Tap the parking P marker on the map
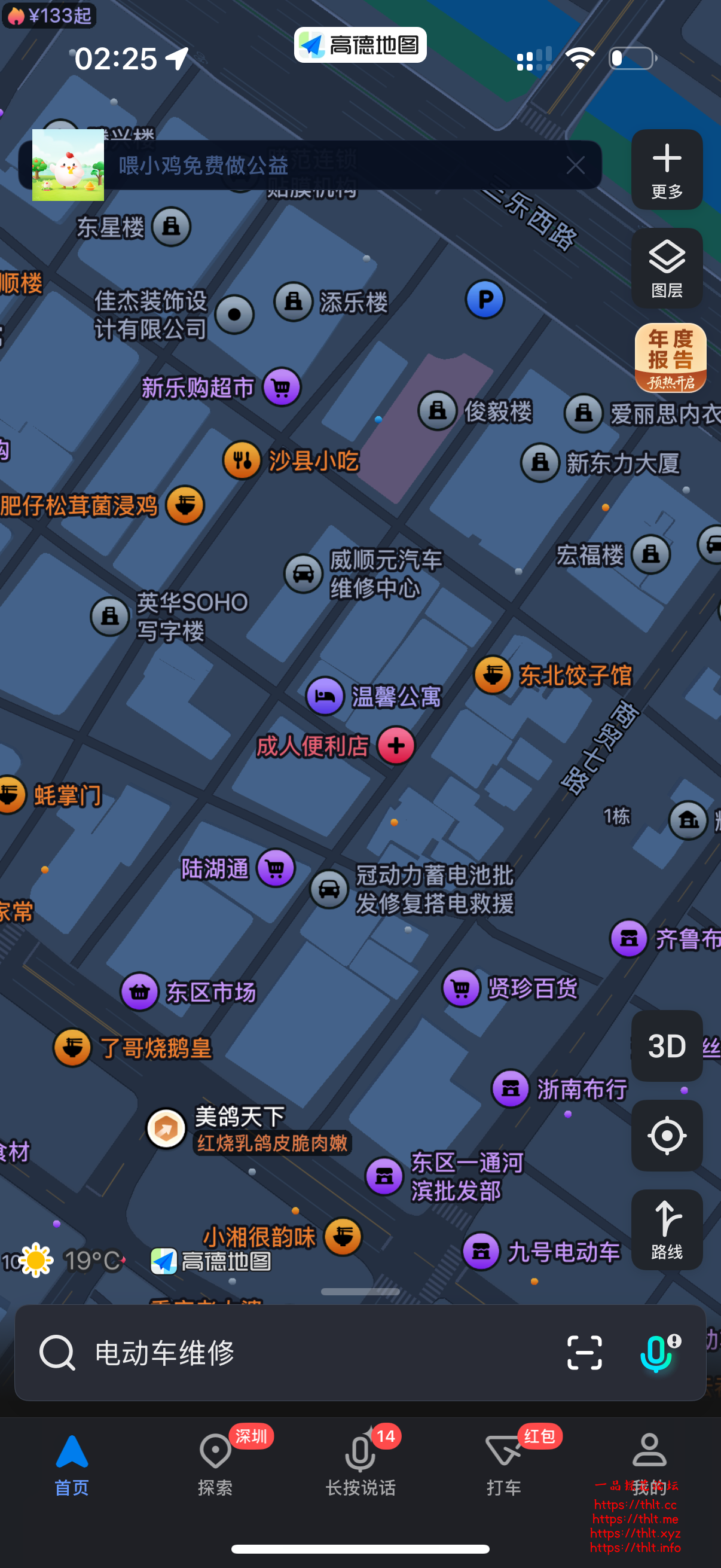721x1568 pixels. click(484, 300)
